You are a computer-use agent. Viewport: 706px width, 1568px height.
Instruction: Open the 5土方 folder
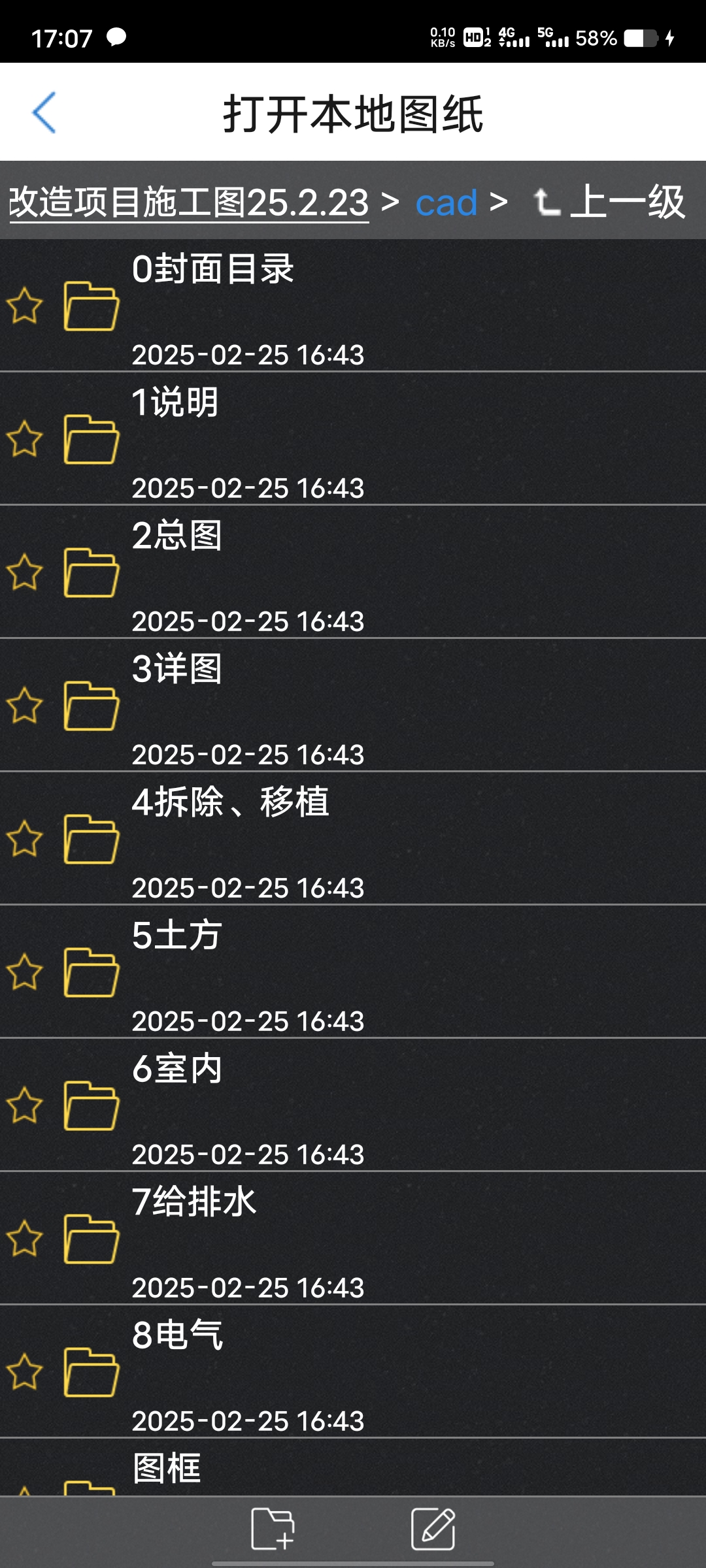click(x=353, y=972)
